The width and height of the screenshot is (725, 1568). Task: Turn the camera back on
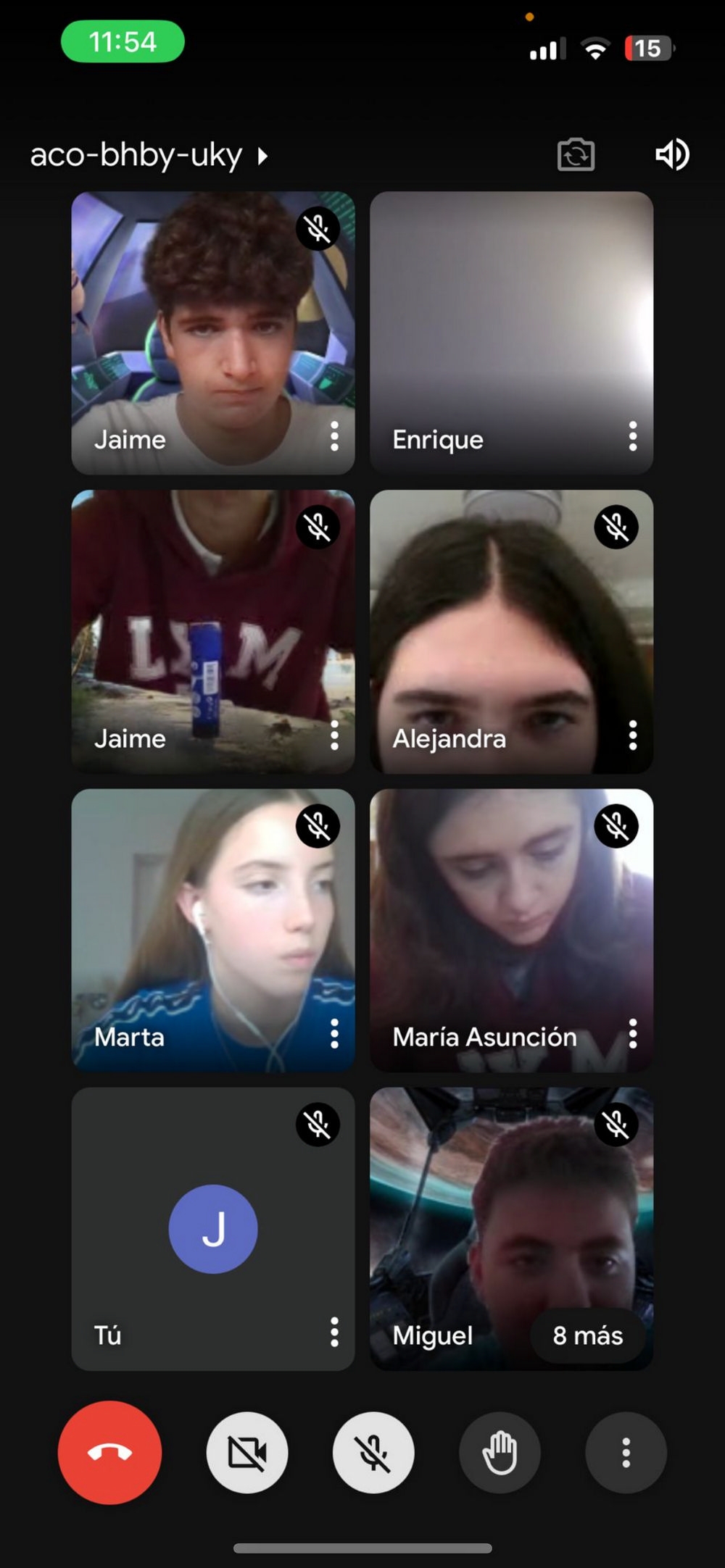[x=247, y=1452]
